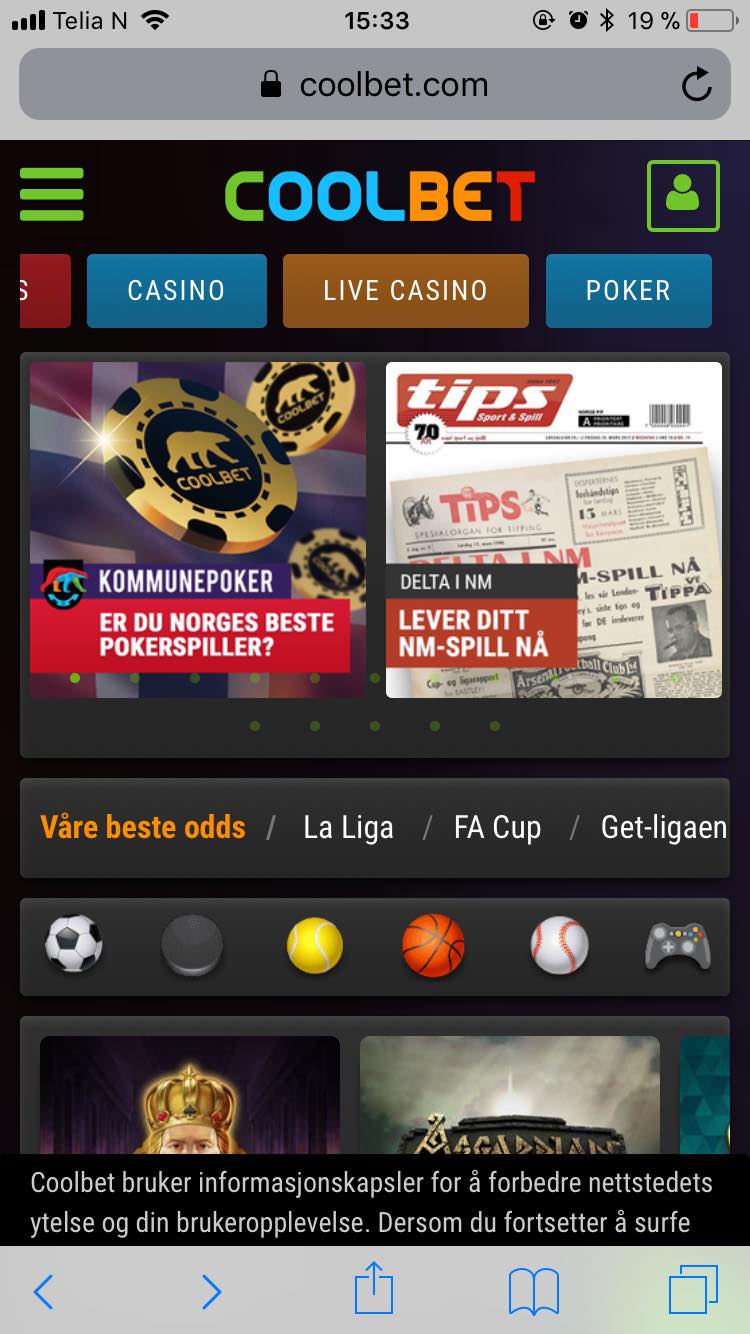Switch to the La Liga tab
Viewport: 750px width, 1334px height.
[x=348, y=828]
